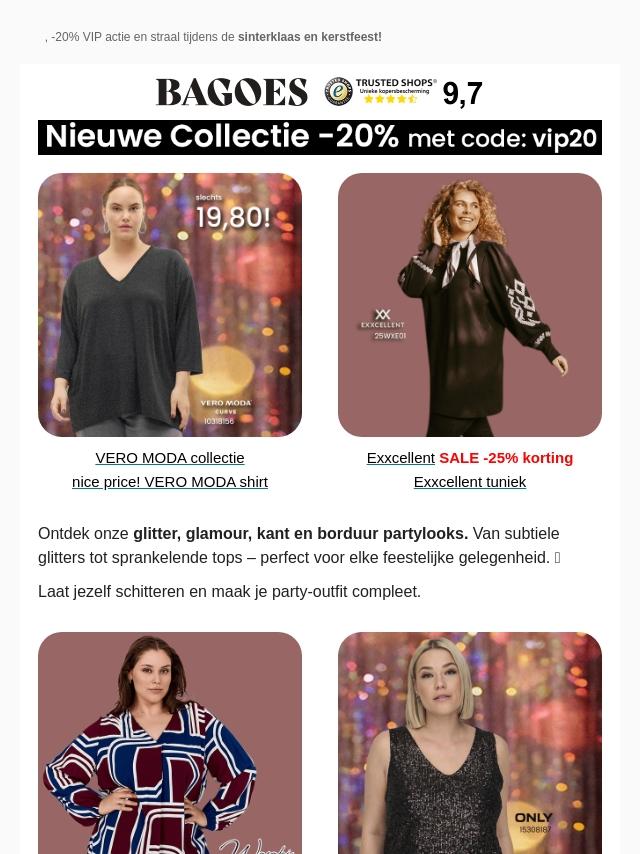View the ONLY sequin top image

(x=470, y=743)
